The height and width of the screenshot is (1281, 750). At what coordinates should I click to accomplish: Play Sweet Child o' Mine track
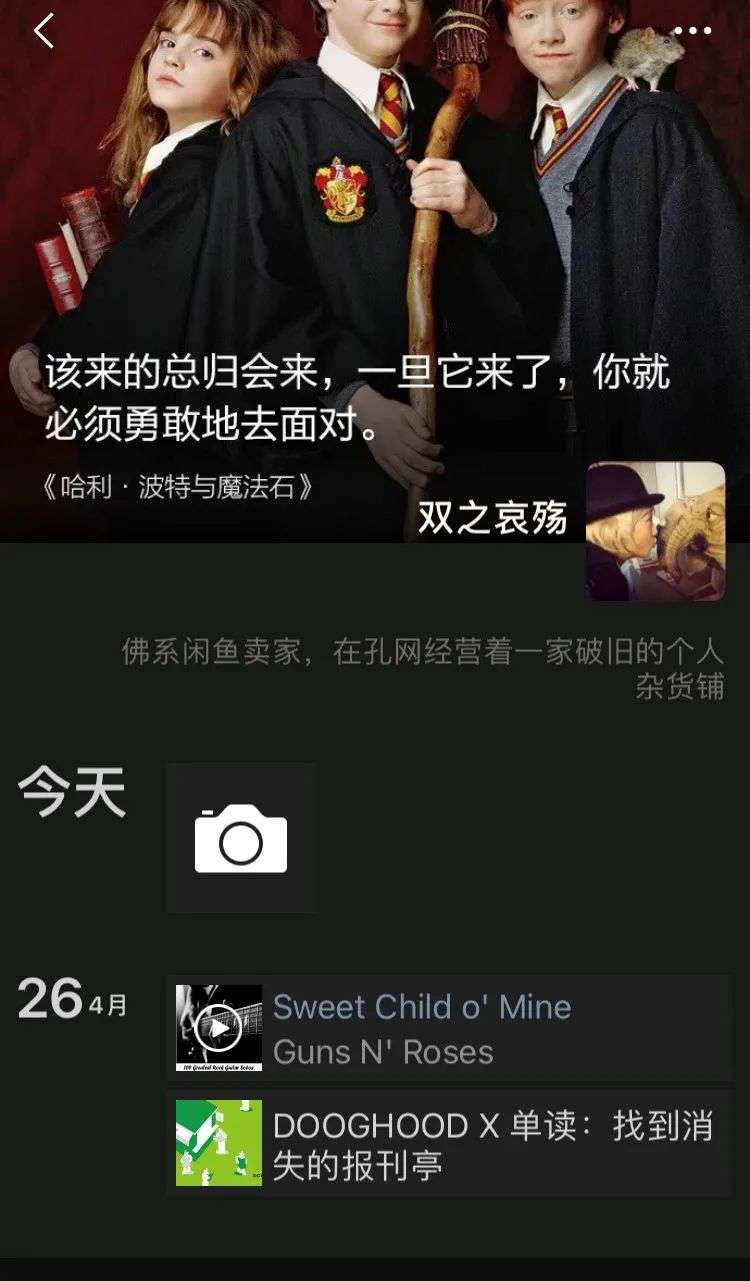pos(219,1028)
